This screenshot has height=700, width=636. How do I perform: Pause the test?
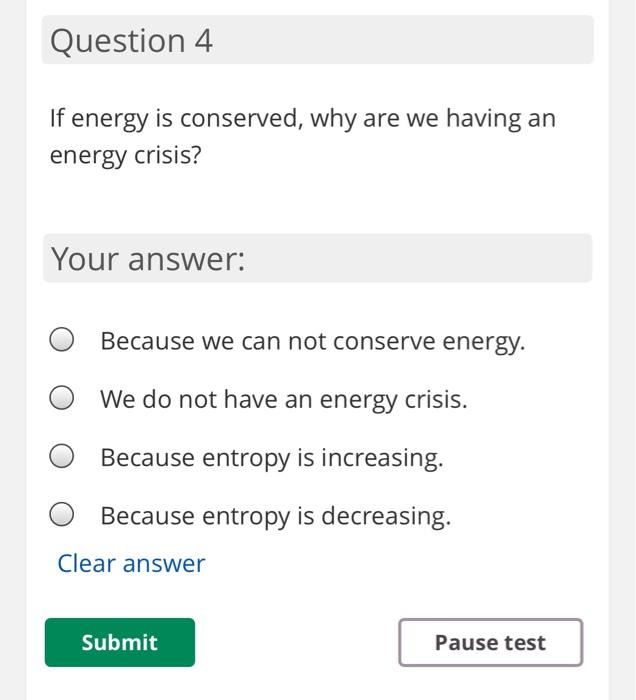490,642
